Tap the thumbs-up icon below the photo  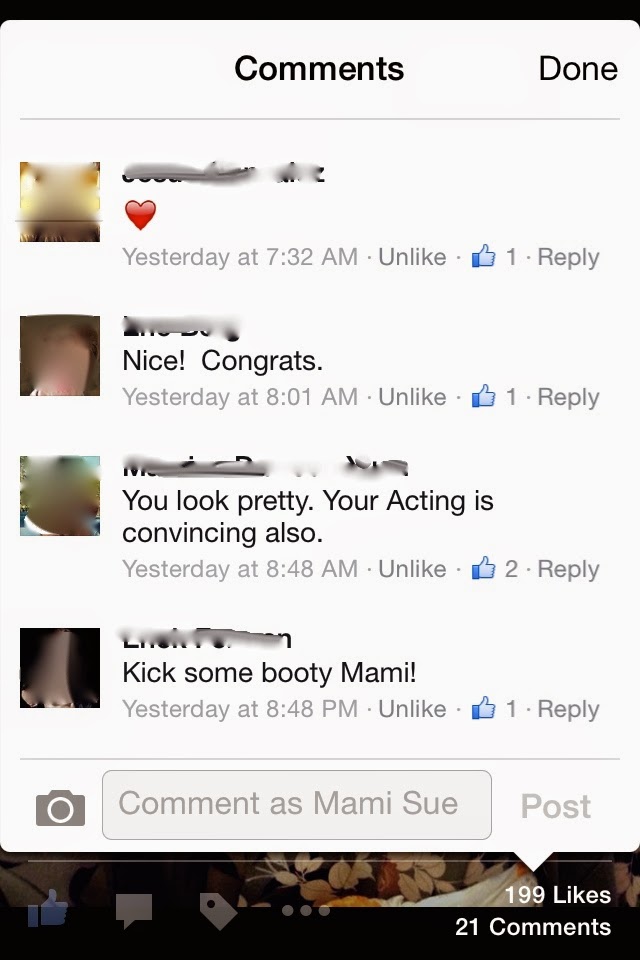(x=47, y=911)
